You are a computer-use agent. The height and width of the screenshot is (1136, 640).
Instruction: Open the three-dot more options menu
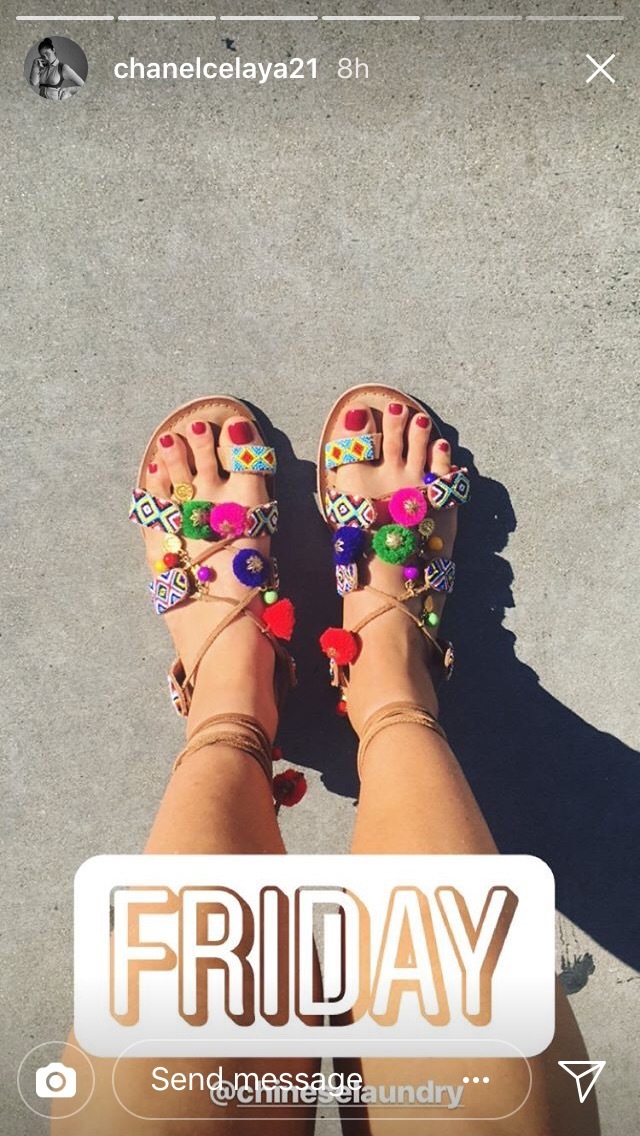(x=476, y=1080)
